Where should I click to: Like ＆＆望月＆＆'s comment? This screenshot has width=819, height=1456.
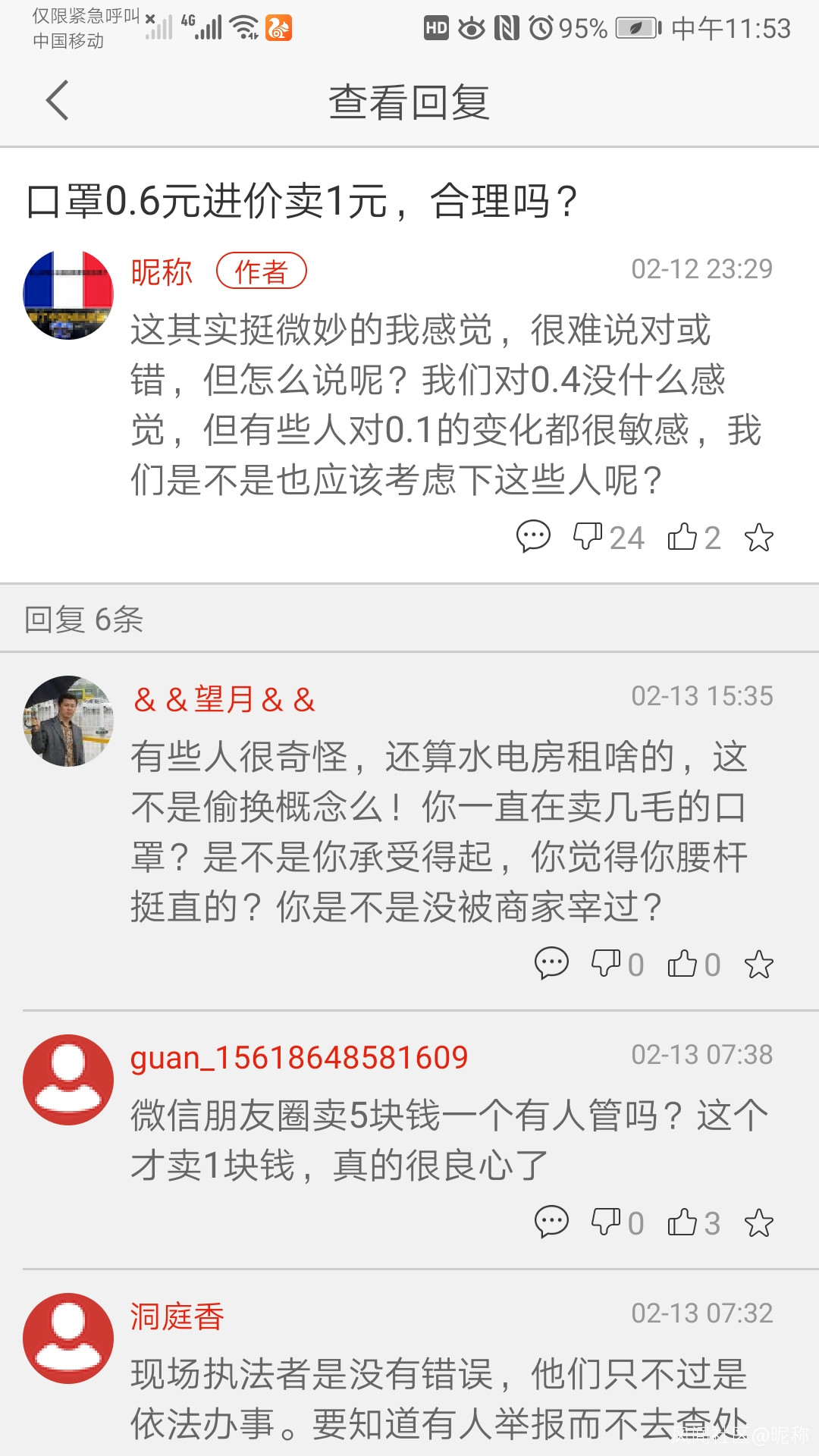coord(682,963)
